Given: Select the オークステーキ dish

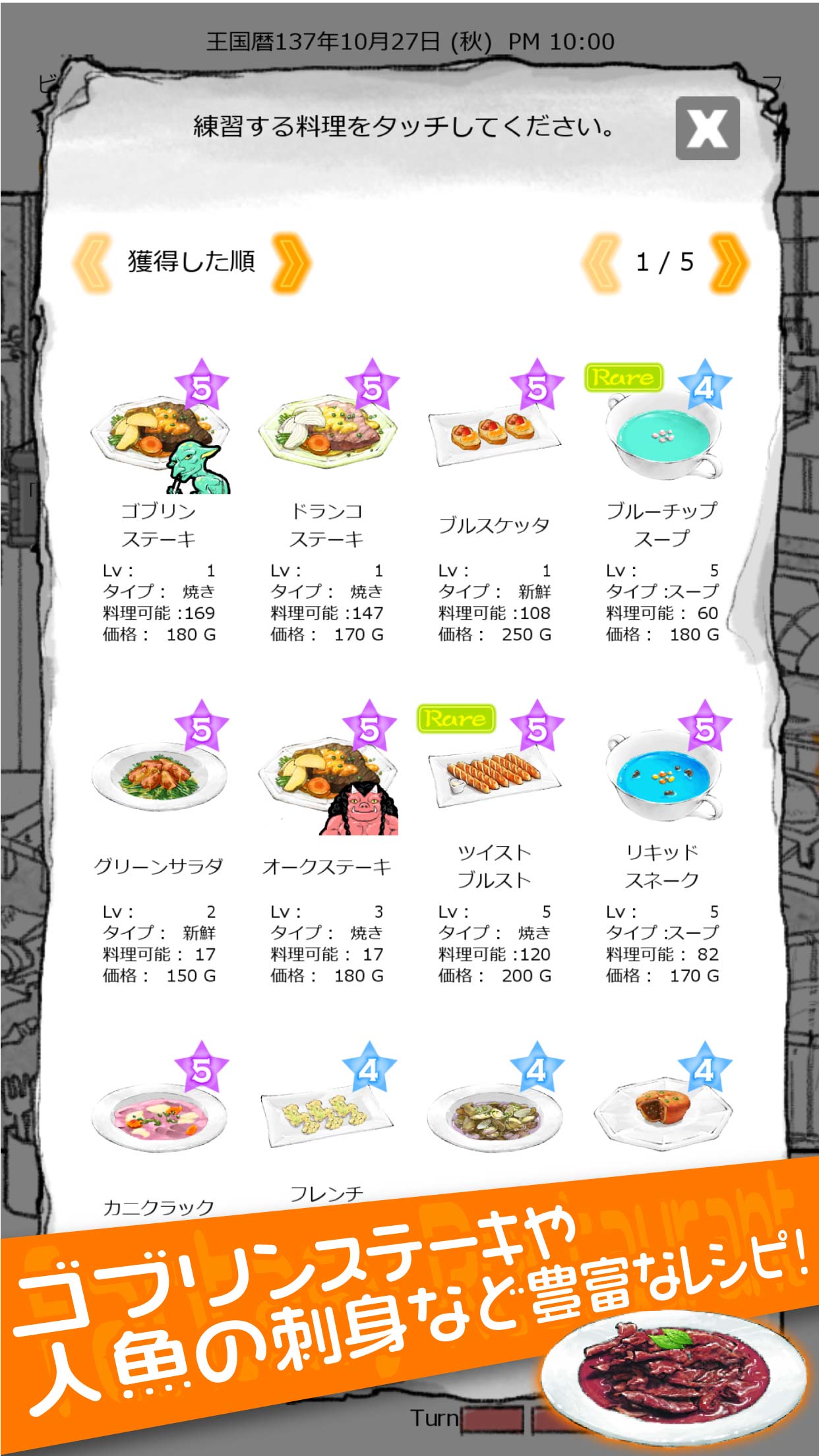Looking at the screenshot, I should [328, 778].
